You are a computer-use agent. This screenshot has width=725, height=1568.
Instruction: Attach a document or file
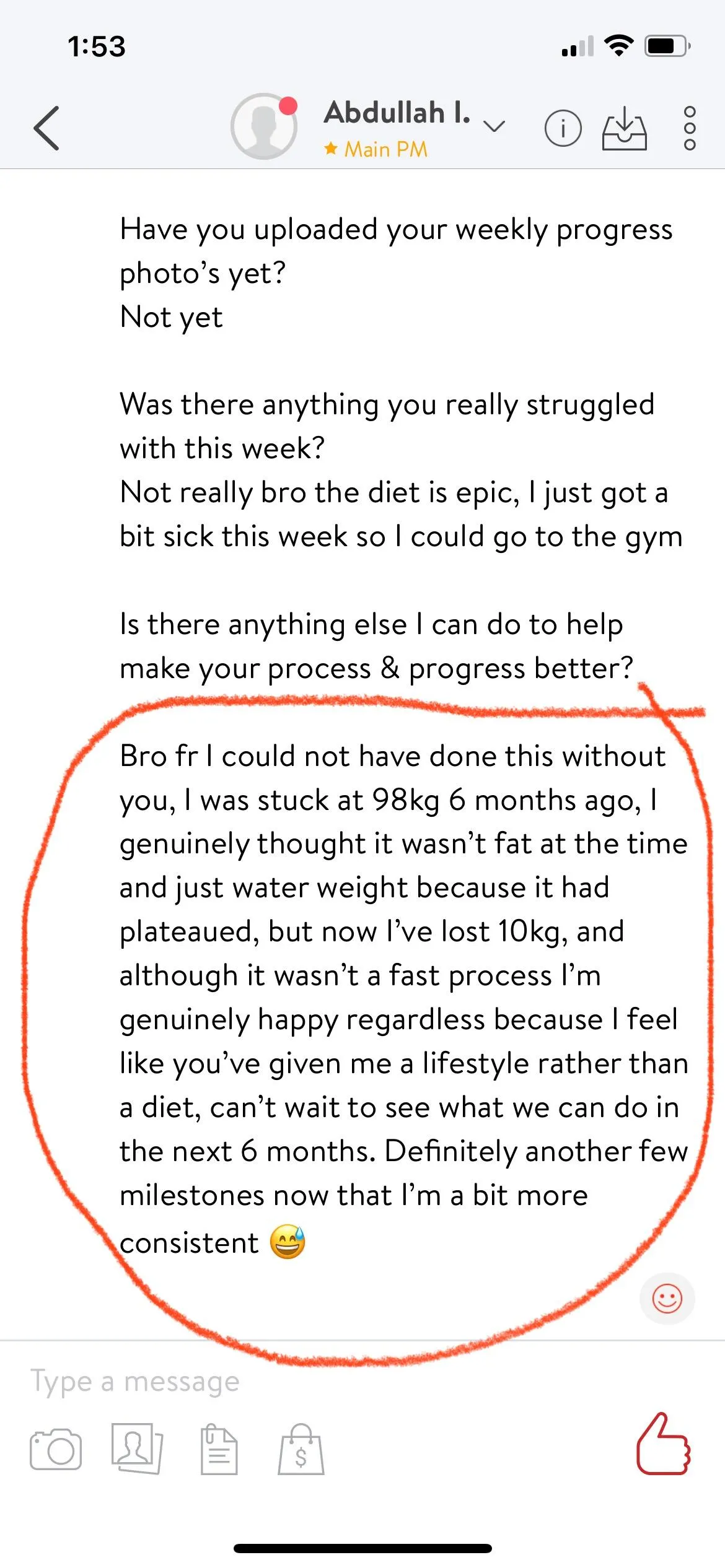point(219,1449)
